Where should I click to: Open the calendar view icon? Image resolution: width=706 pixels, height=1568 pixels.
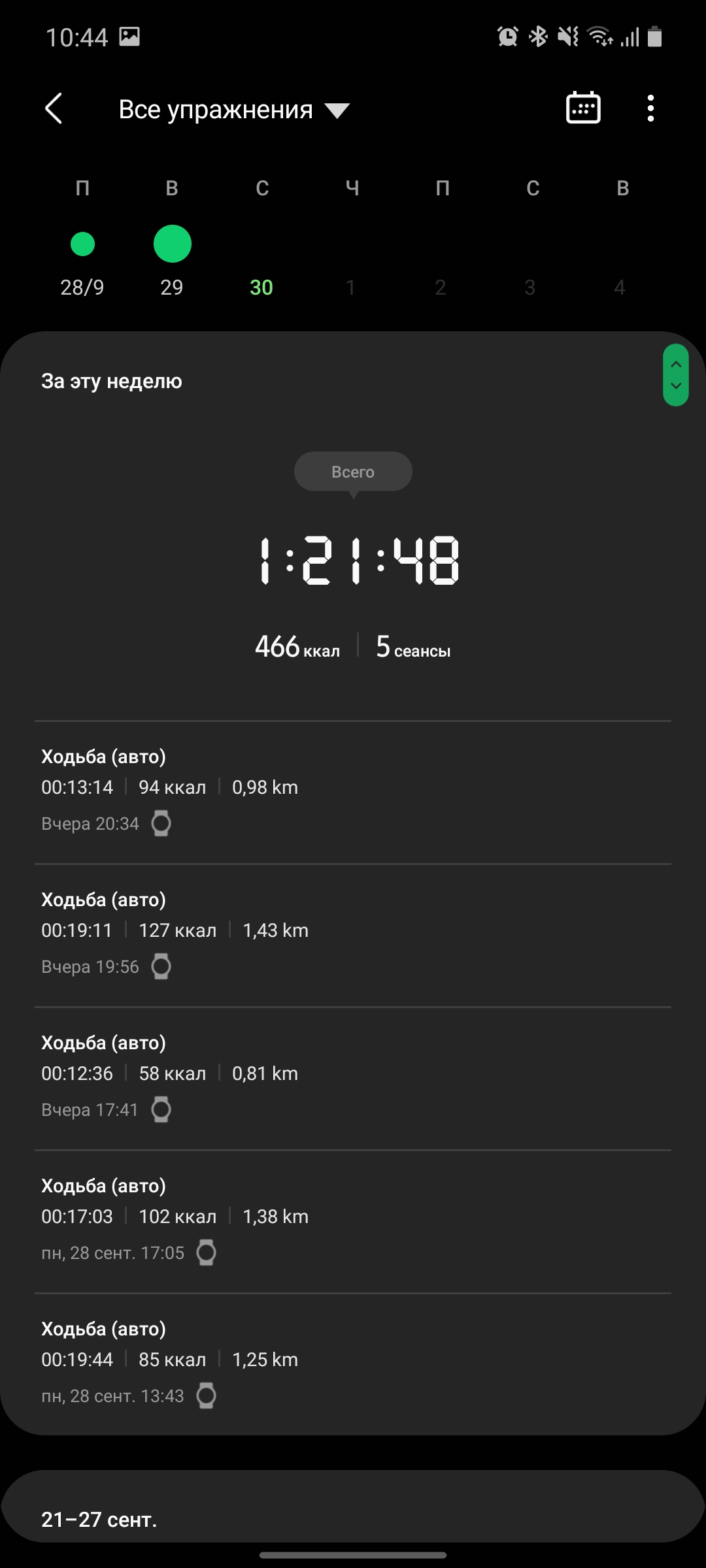pyautogui.click(x=582, y=108)
